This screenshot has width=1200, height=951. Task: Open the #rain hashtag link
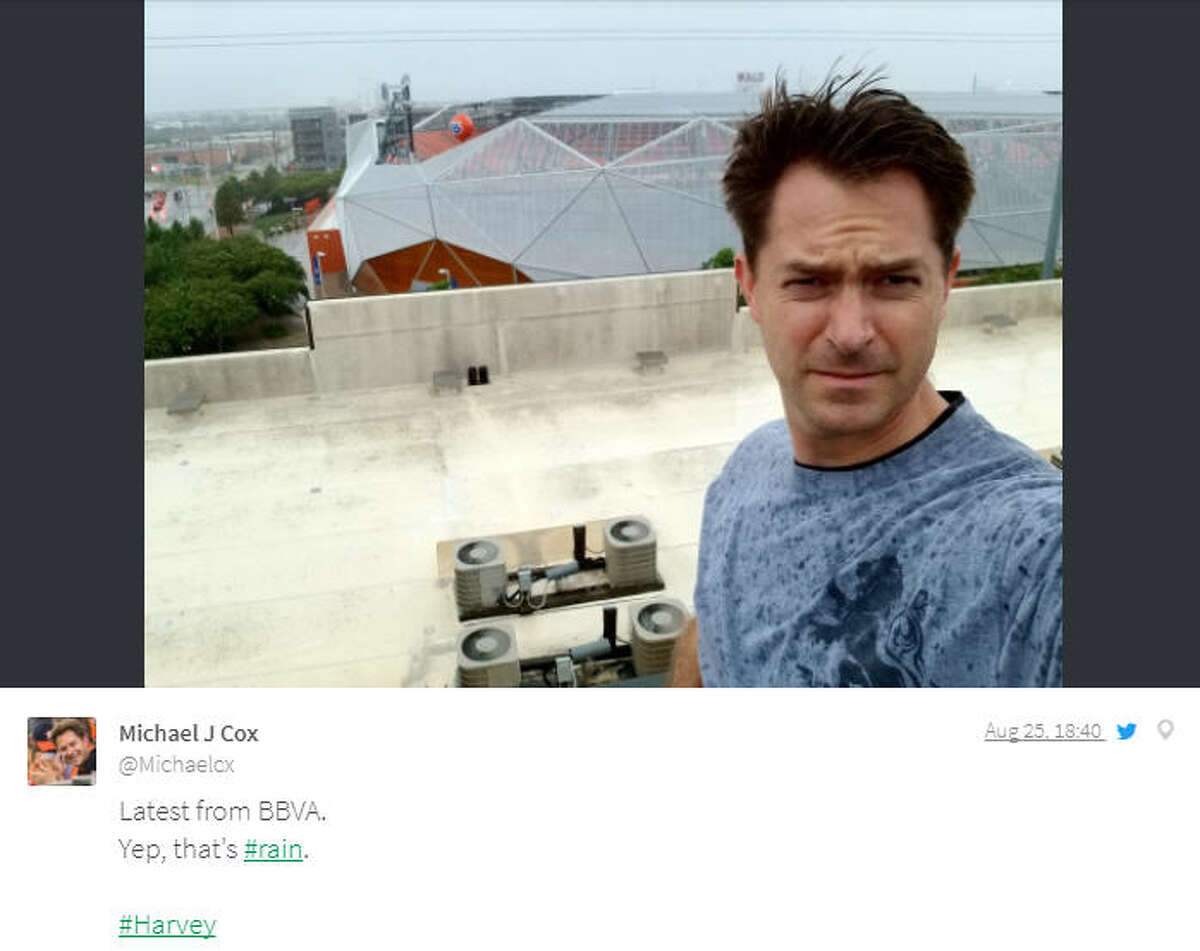tap(272, 850)
